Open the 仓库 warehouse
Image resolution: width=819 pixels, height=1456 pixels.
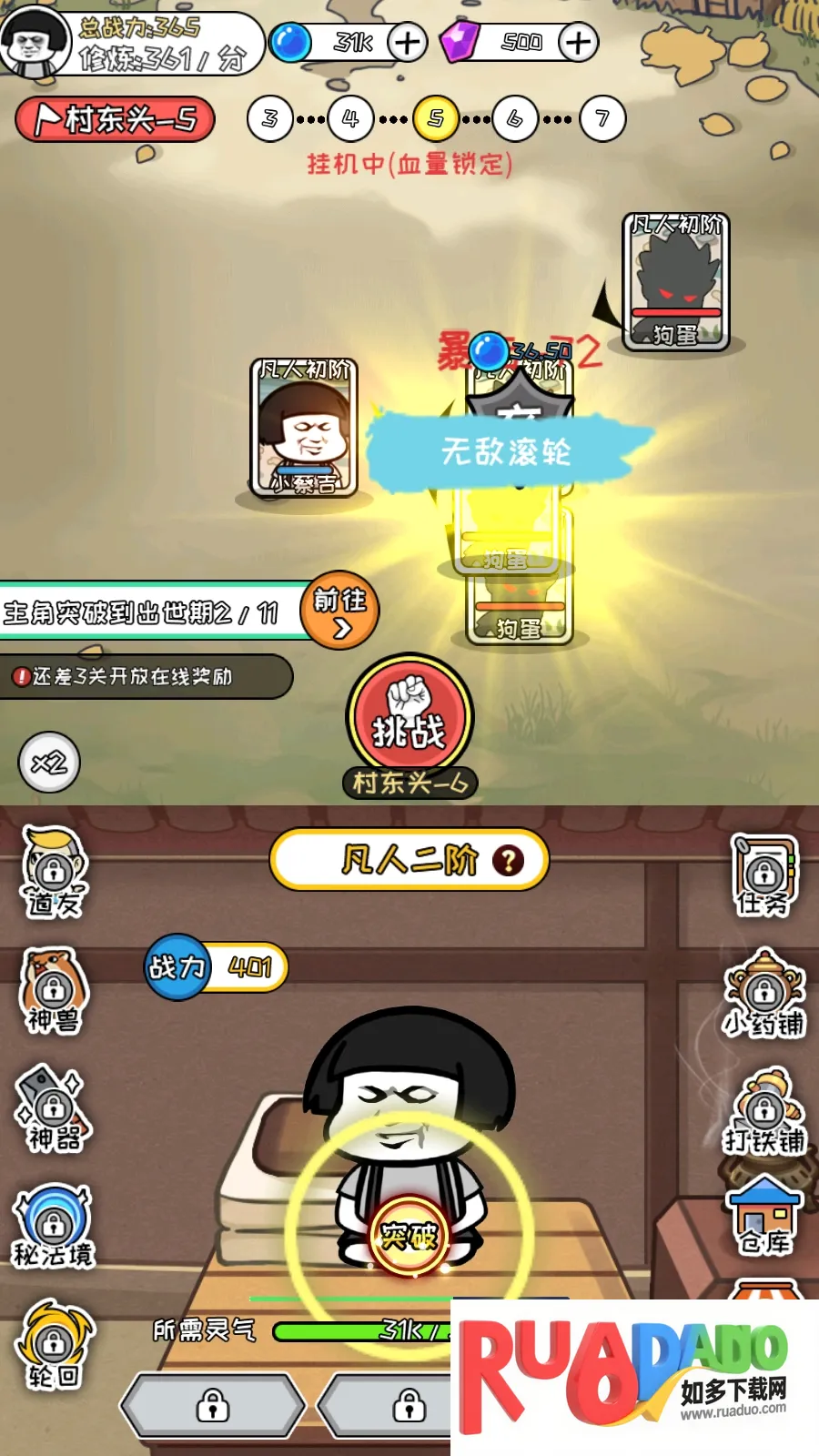[764, 1217]
